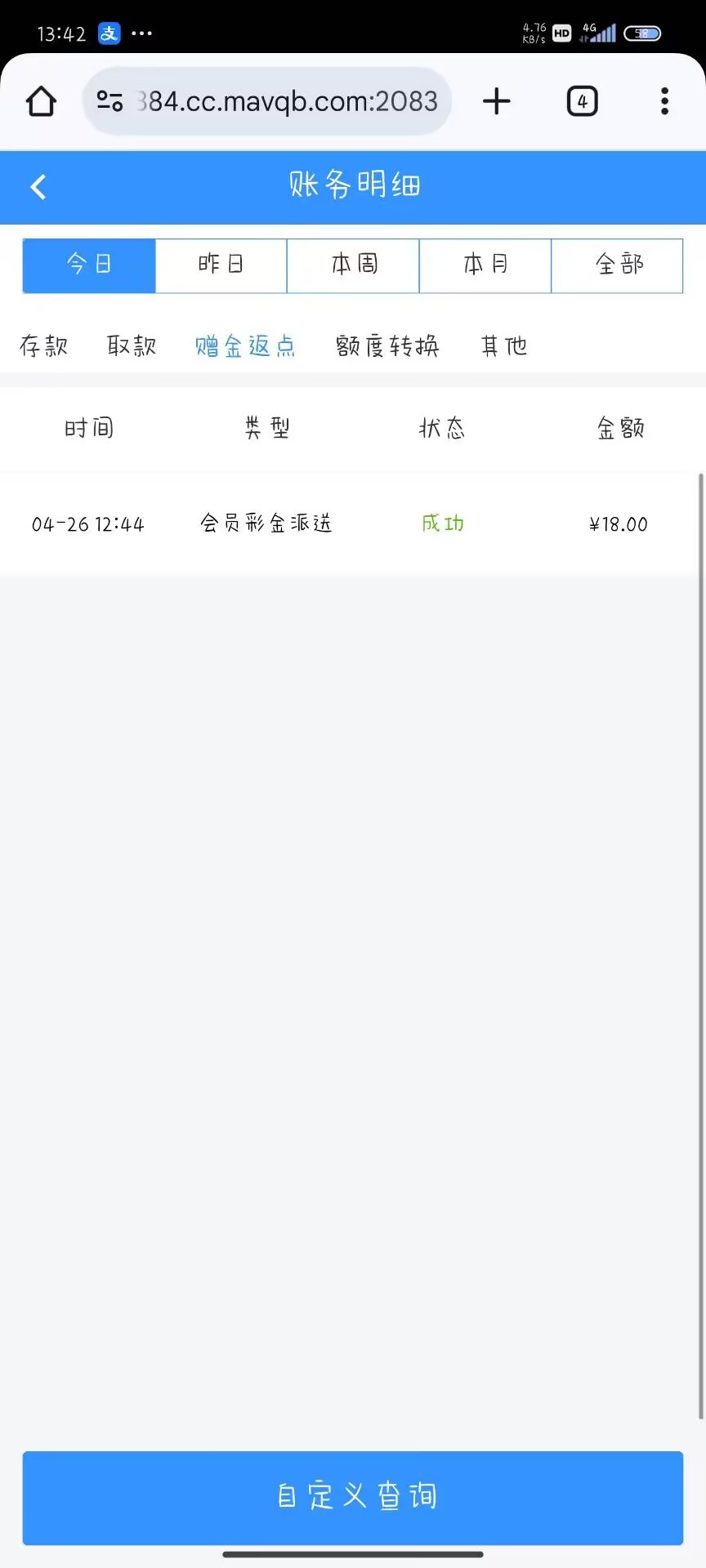Open the 取款 category

pyautogui.click(x=132, y=346)
